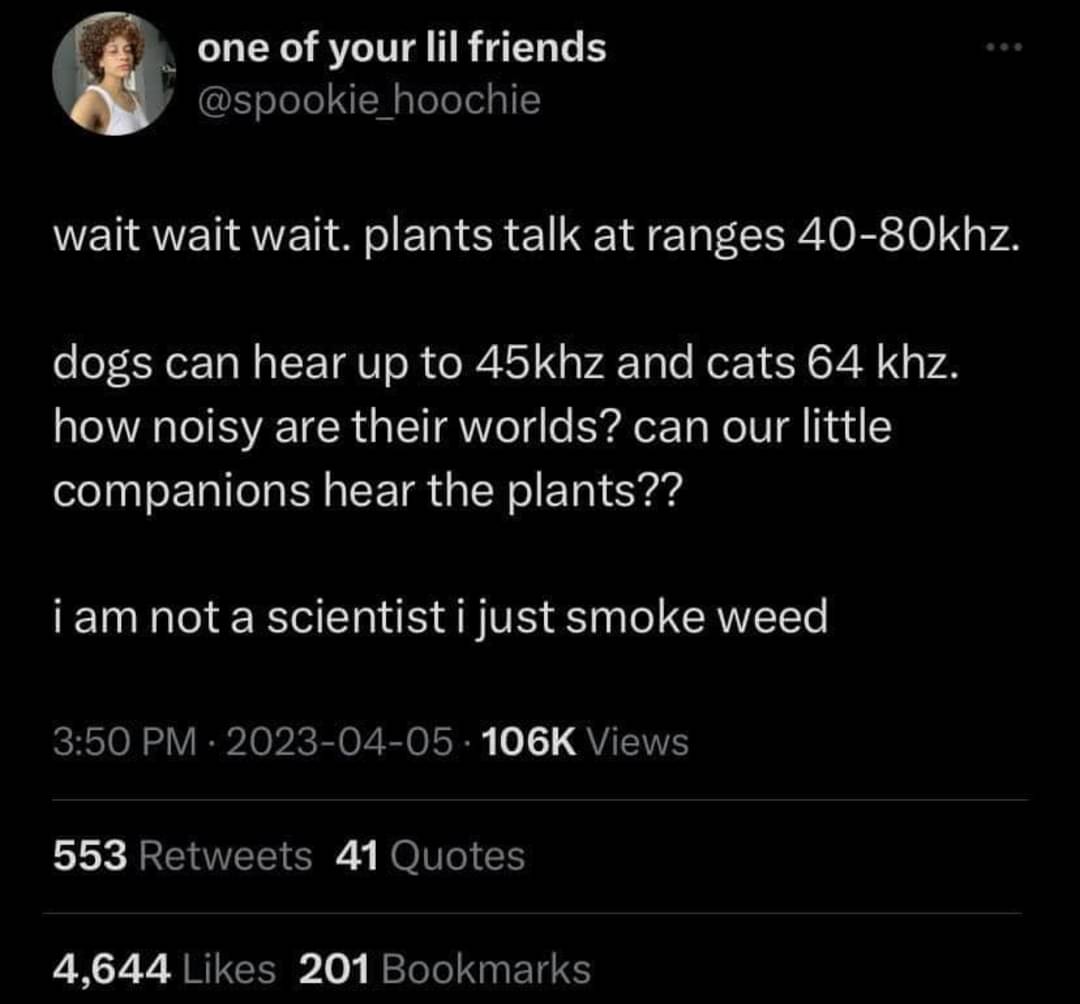
Task: View the 553 Retweets list
Action: (182, 856)
